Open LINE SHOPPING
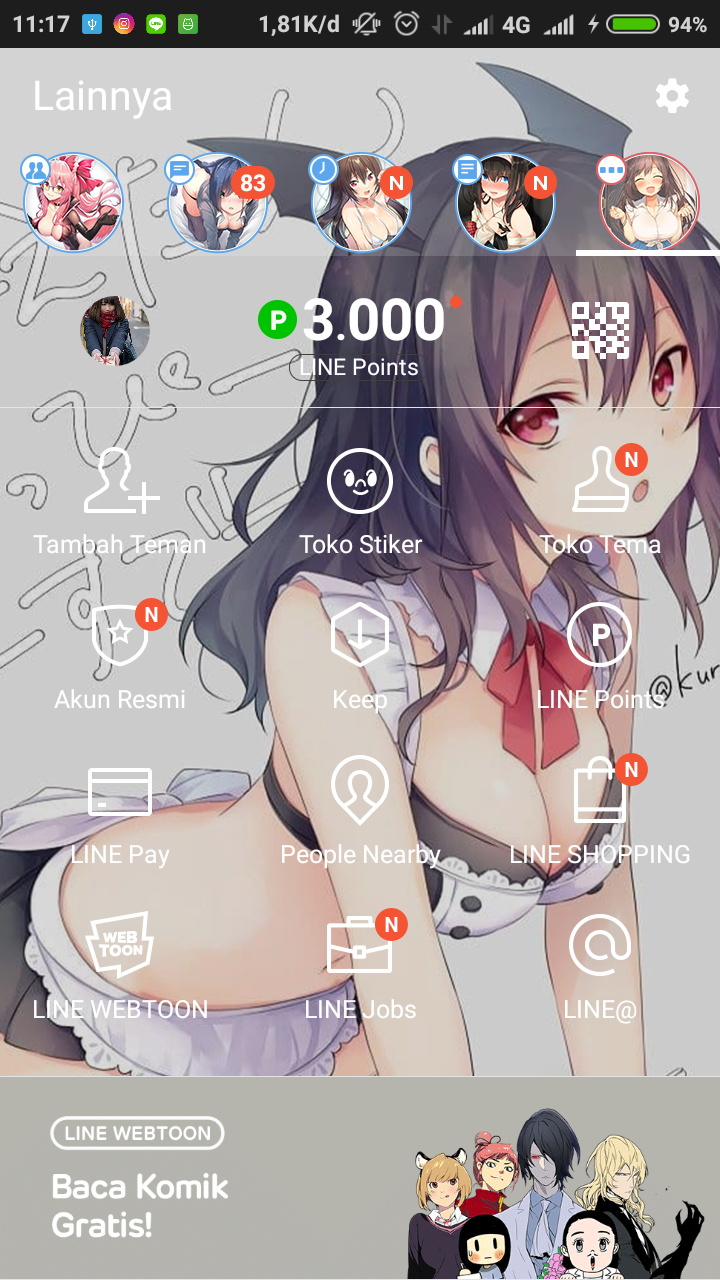Image resolution: width=720 pixels, height=1280 pixels. (x=600, y=812)
